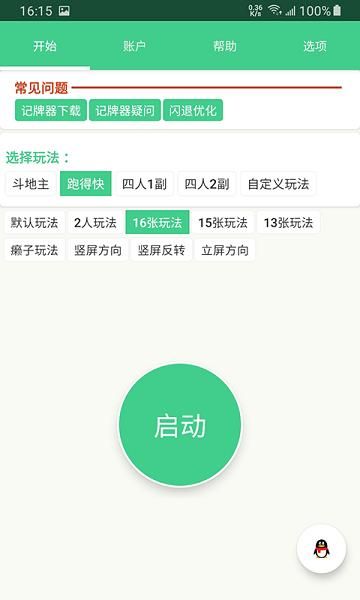Go to the 选项 tab

tap(315, 46)
